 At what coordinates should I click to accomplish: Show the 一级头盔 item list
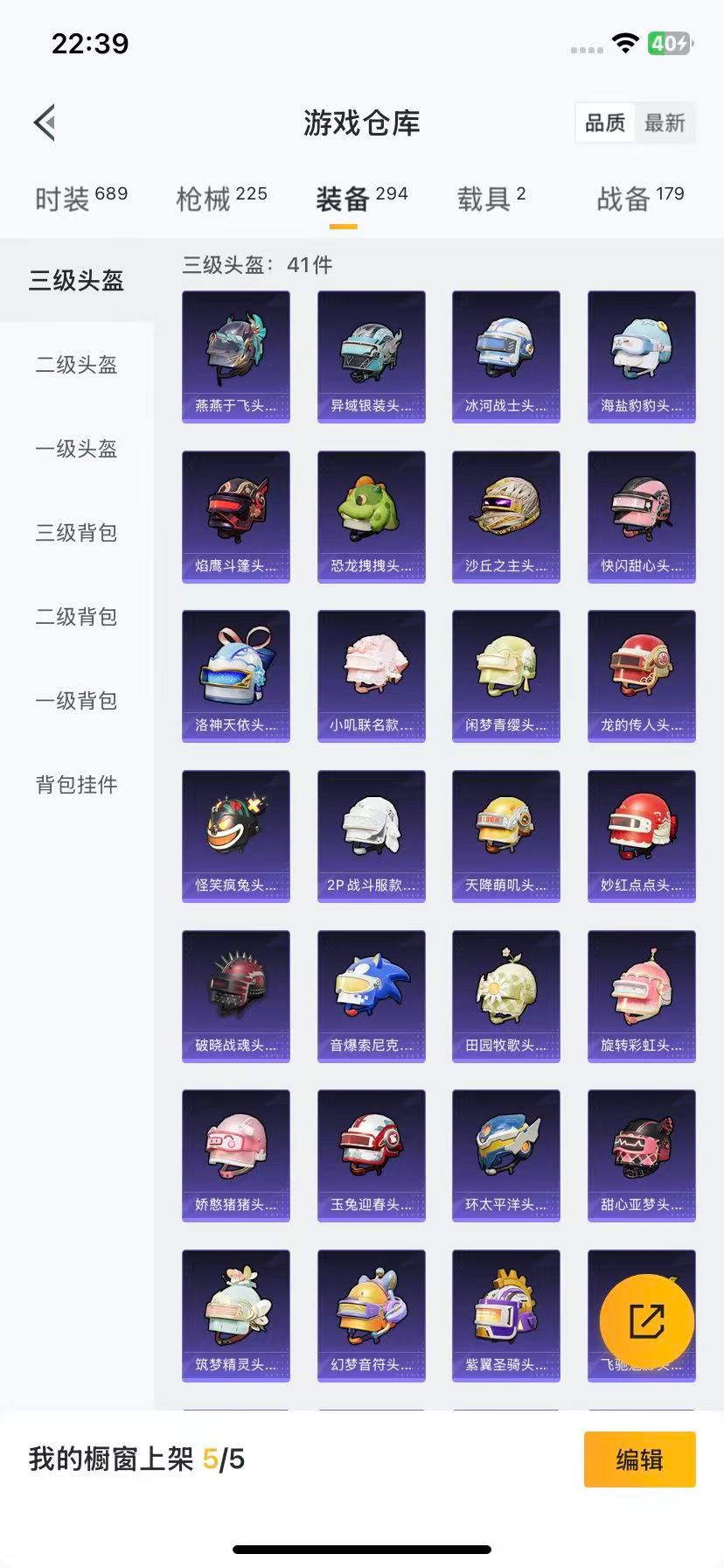coord(75,449)
